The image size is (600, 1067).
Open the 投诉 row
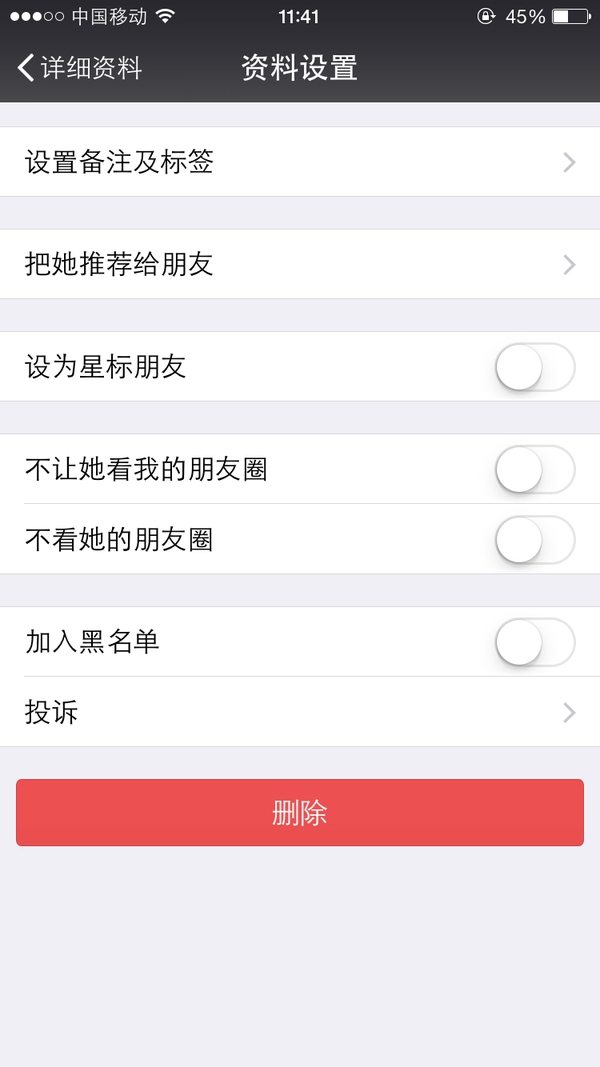tap(300, 712)
